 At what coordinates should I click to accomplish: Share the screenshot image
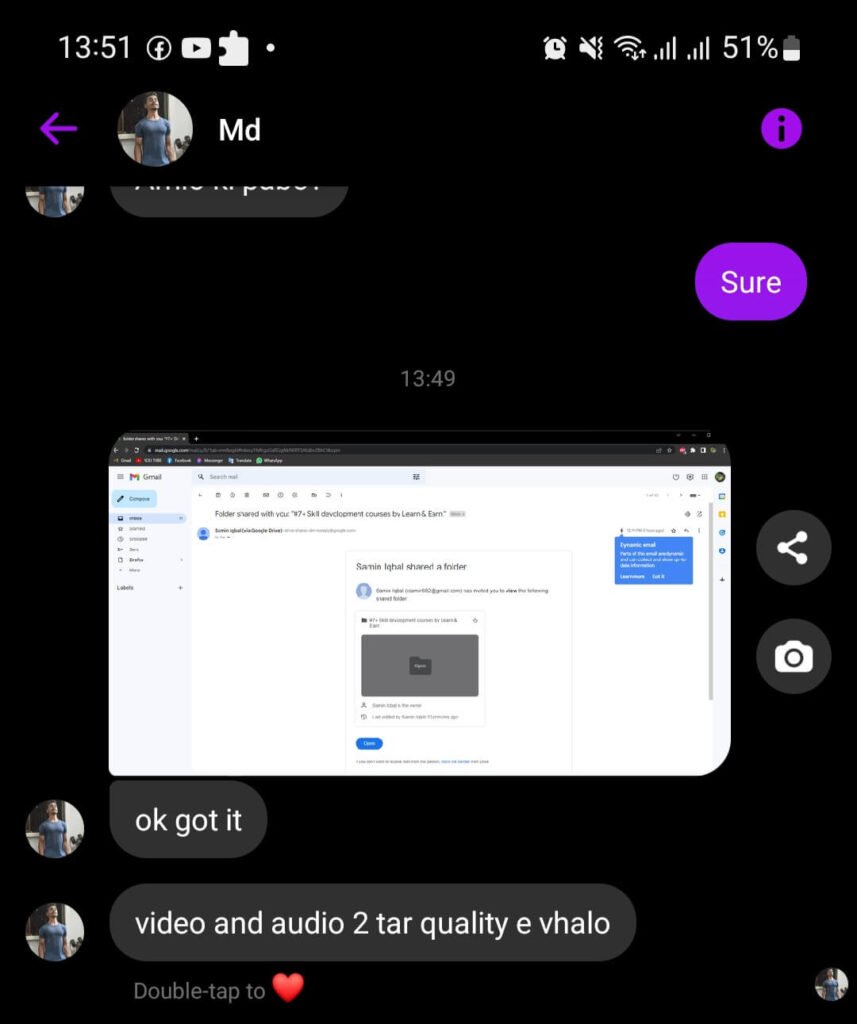[x=793, y=548]
